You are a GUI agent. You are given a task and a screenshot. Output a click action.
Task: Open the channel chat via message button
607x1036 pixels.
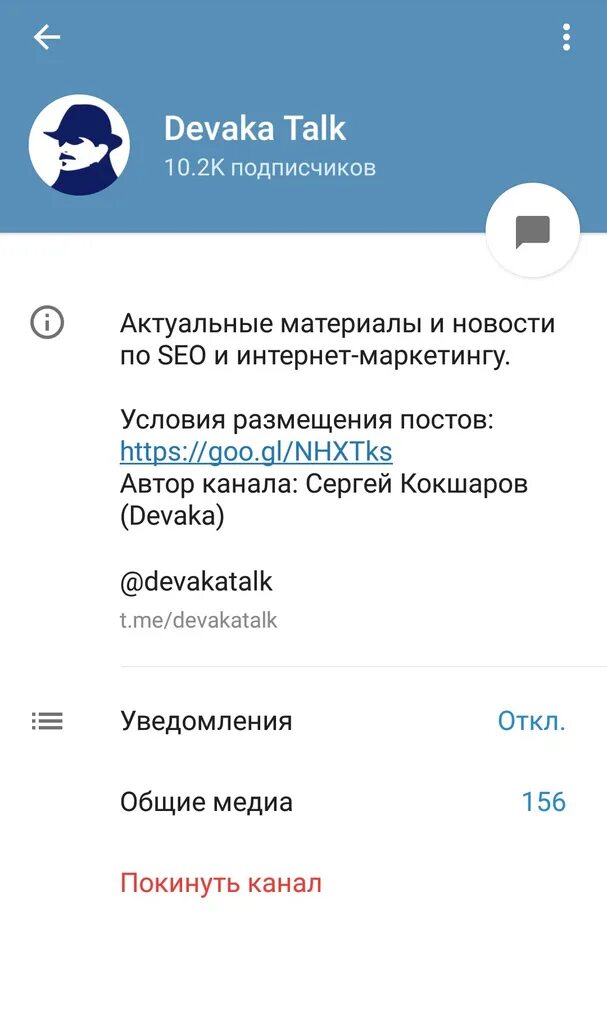coord(532,231)
